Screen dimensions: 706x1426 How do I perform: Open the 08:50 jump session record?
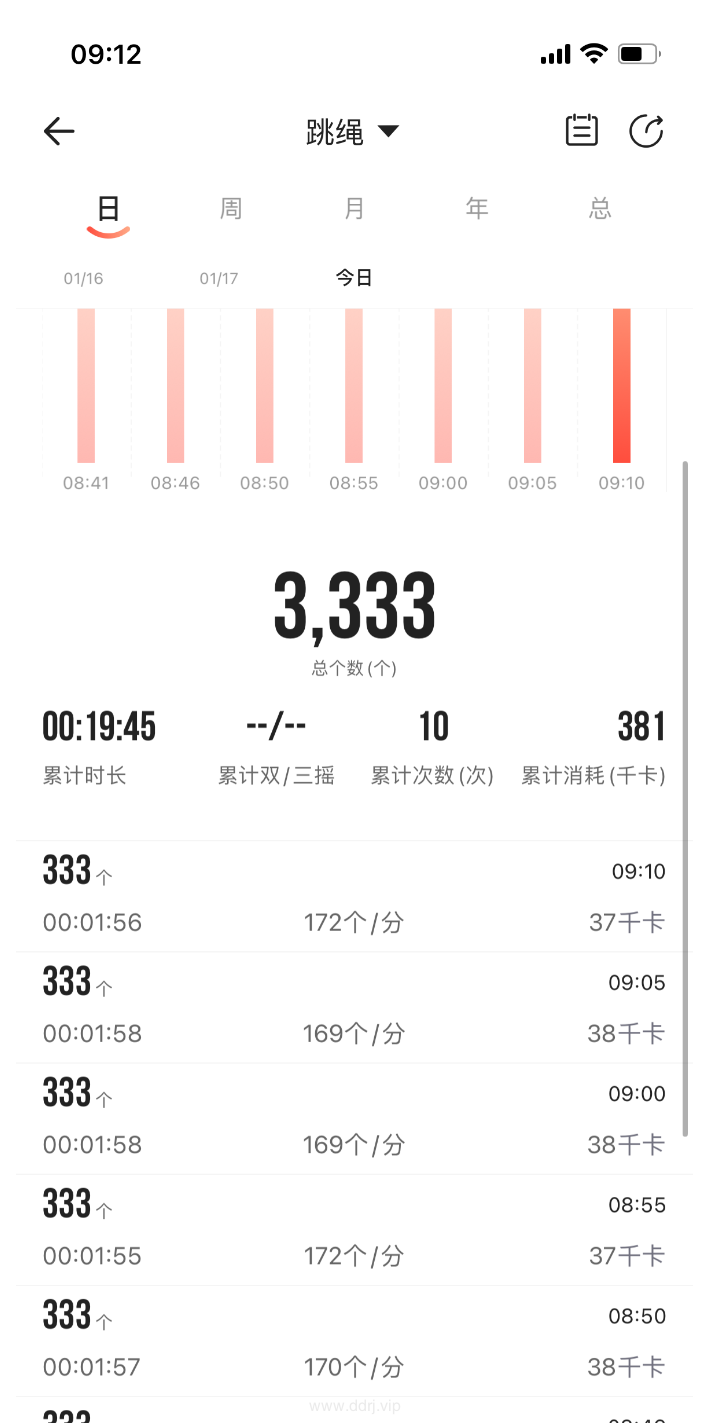click(354, 1341)
